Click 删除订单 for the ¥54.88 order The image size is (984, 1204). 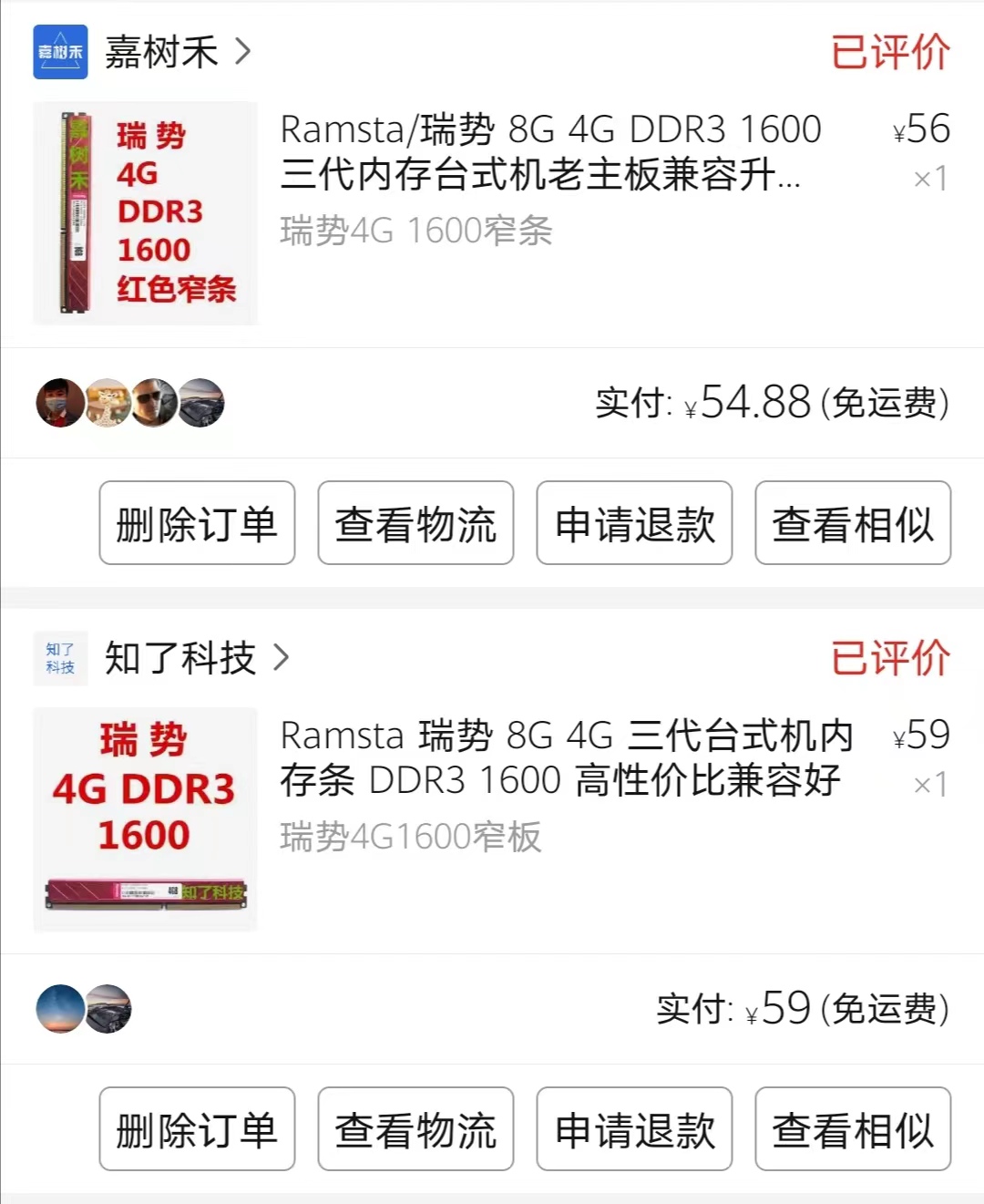(196, 523)
